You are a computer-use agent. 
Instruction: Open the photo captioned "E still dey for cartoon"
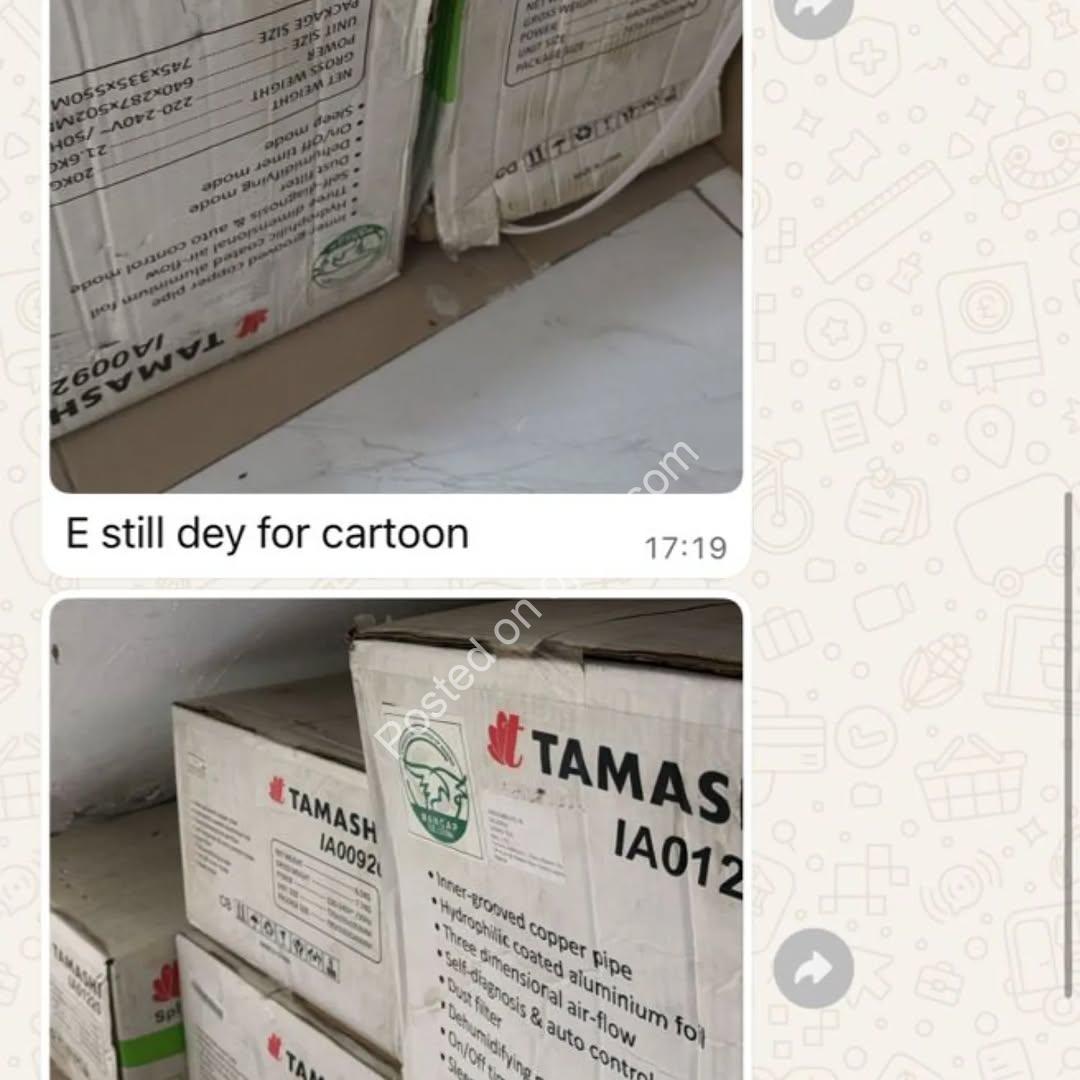(x=396, y=250)
